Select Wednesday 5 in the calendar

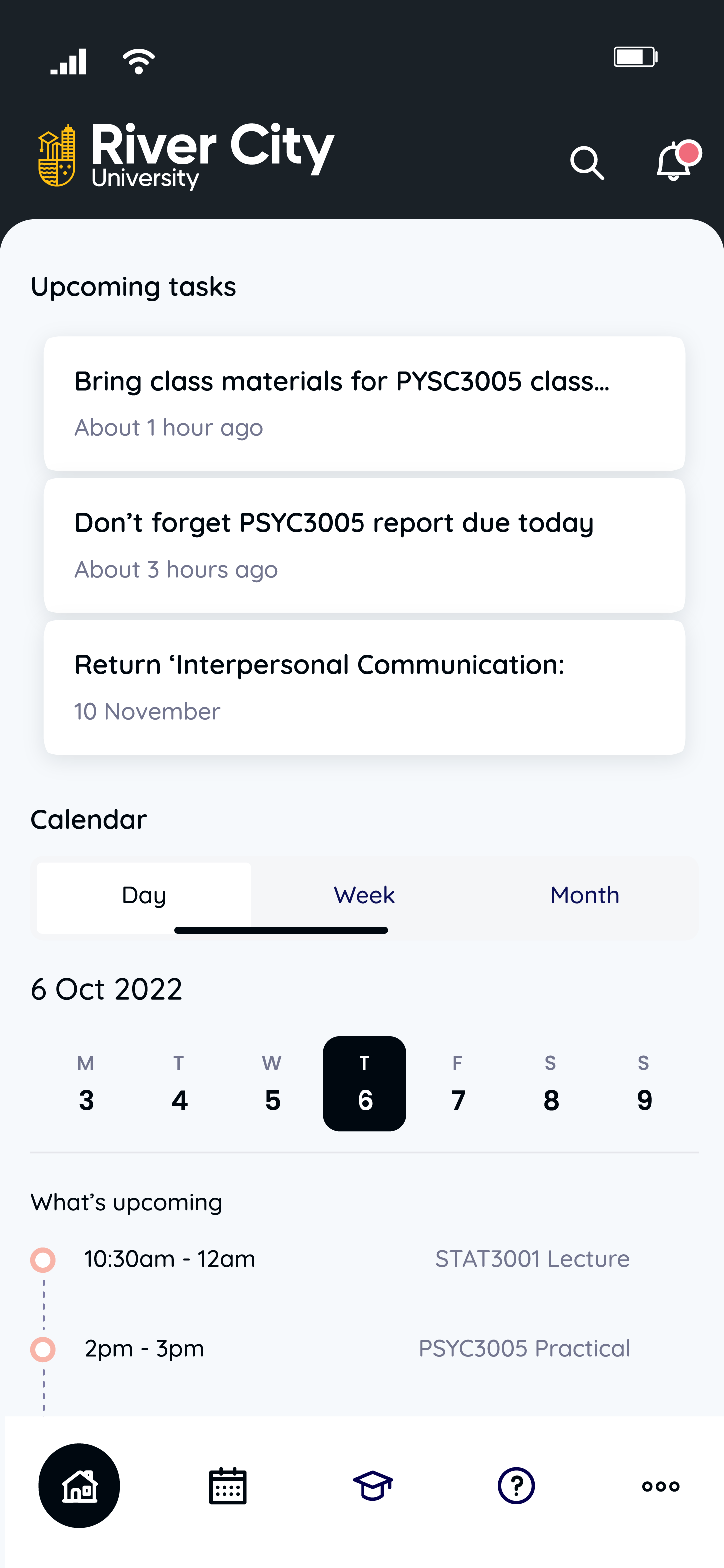point(272,1084)
